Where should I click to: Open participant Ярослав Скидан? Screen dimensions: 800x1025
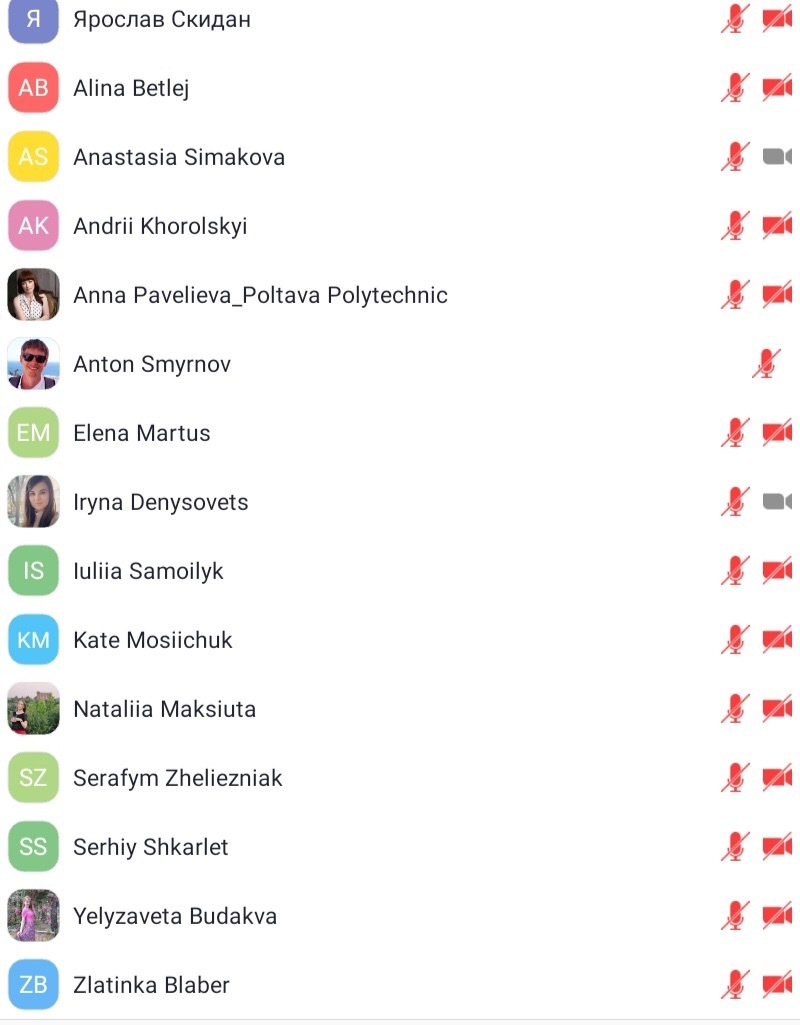162,19
